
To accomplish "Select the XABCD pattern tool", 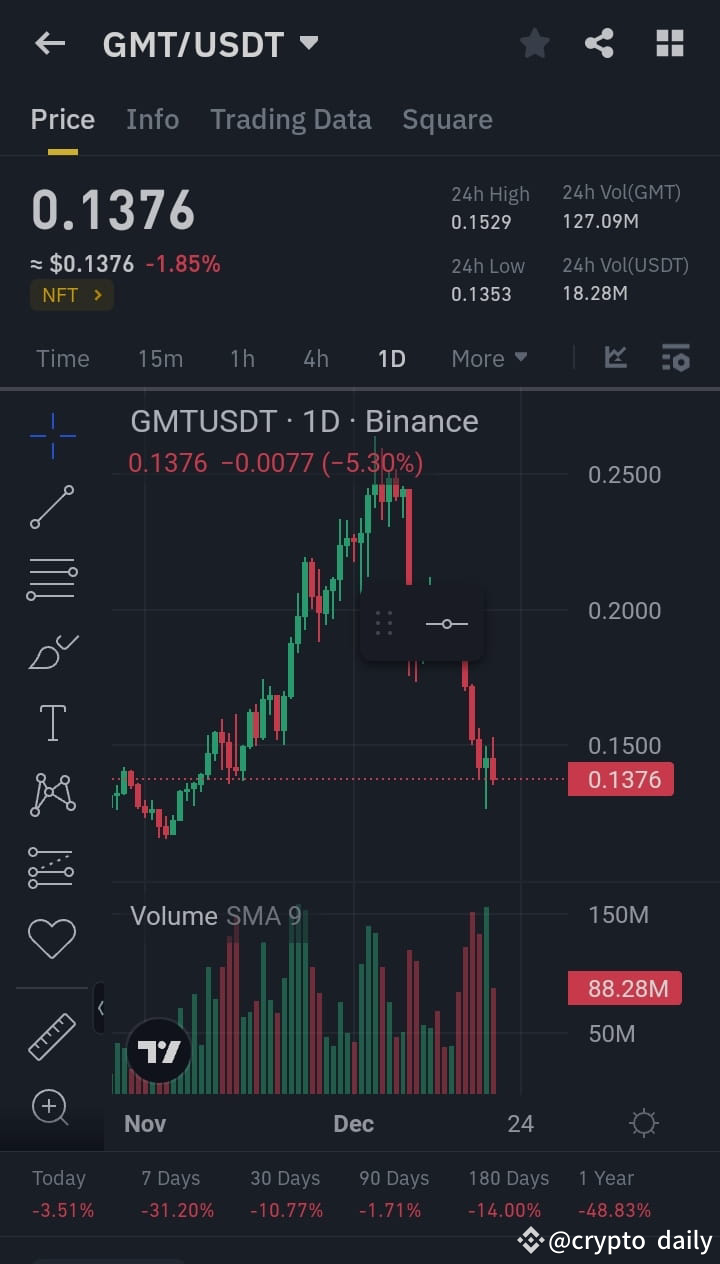I will pos(52,793).
